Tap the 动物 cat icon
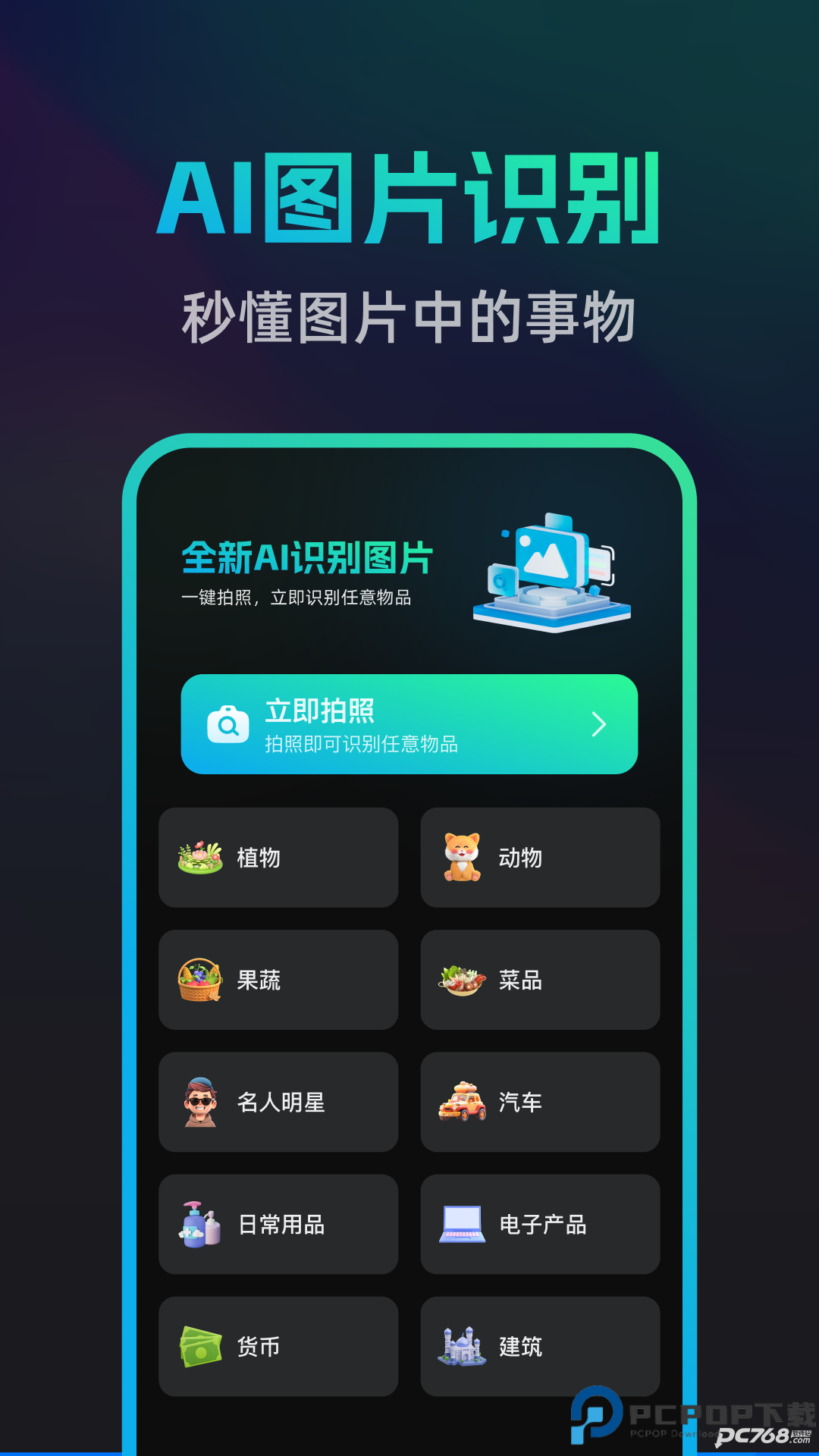 (462, 855)
